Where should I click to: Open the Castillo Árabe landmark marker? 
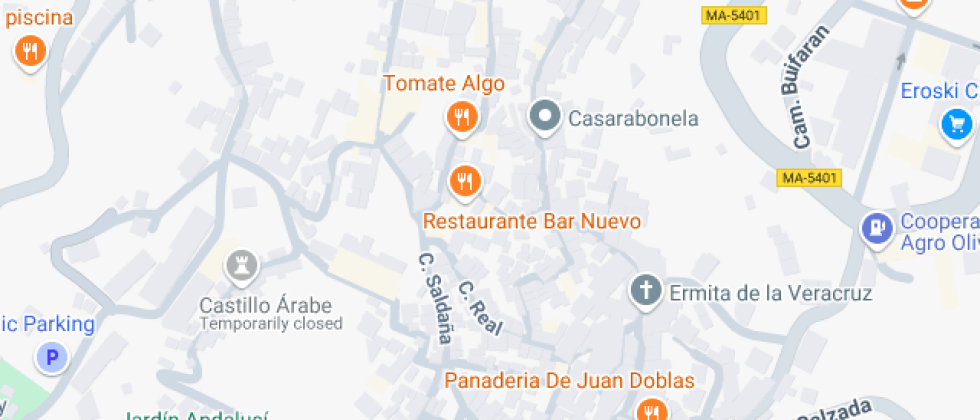(x=242, y=266)
